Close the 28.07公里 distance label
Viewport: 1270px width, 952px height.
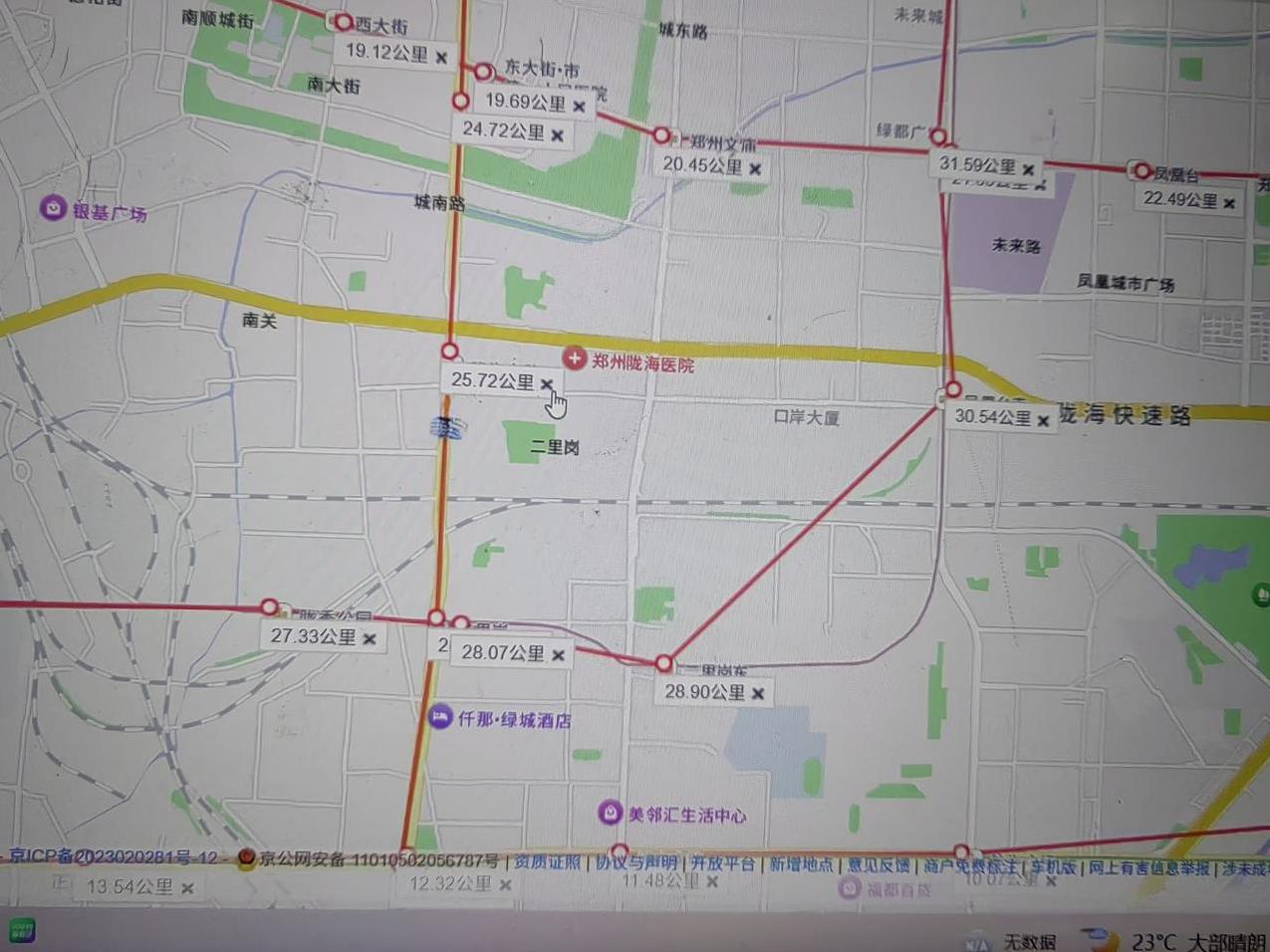(558, 654)
